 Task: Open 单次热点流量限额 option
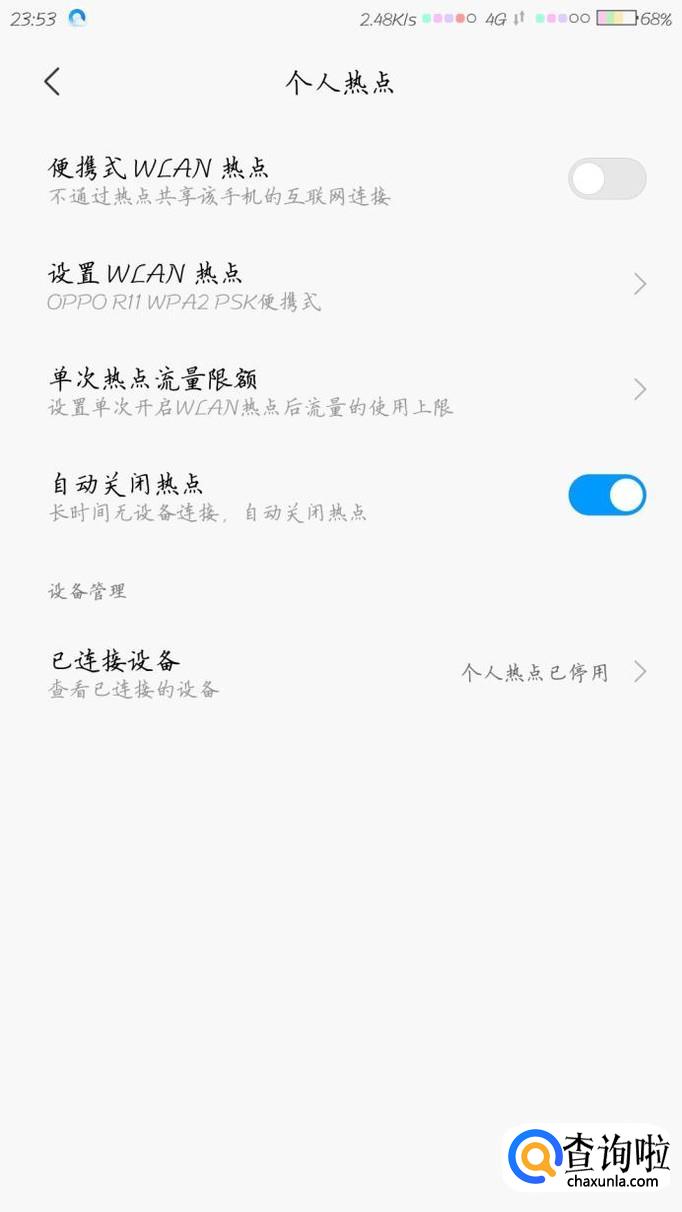click(340, 390)
